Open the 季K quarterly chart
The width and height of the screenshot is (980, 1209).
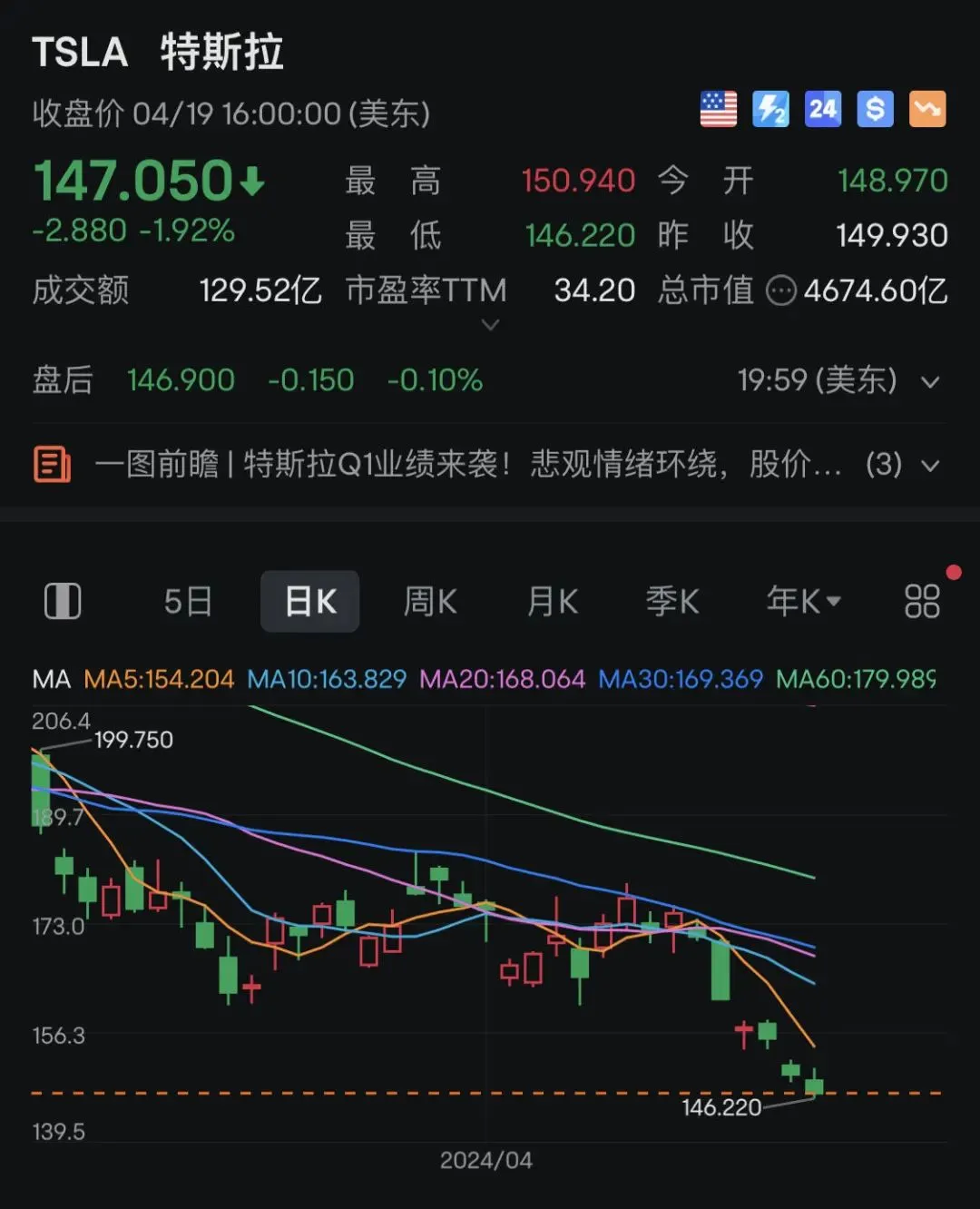672,601
